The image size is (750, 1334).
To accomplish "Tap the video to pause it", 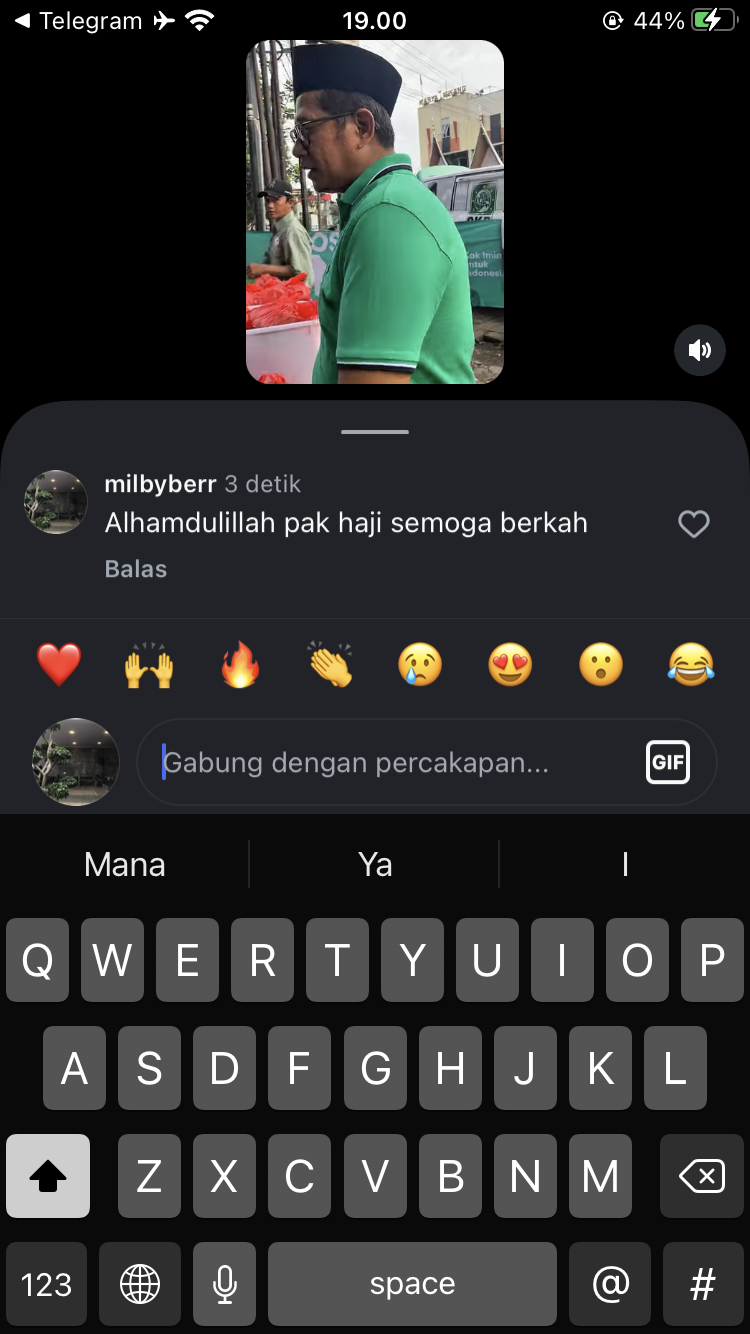I will pos(375,212).
